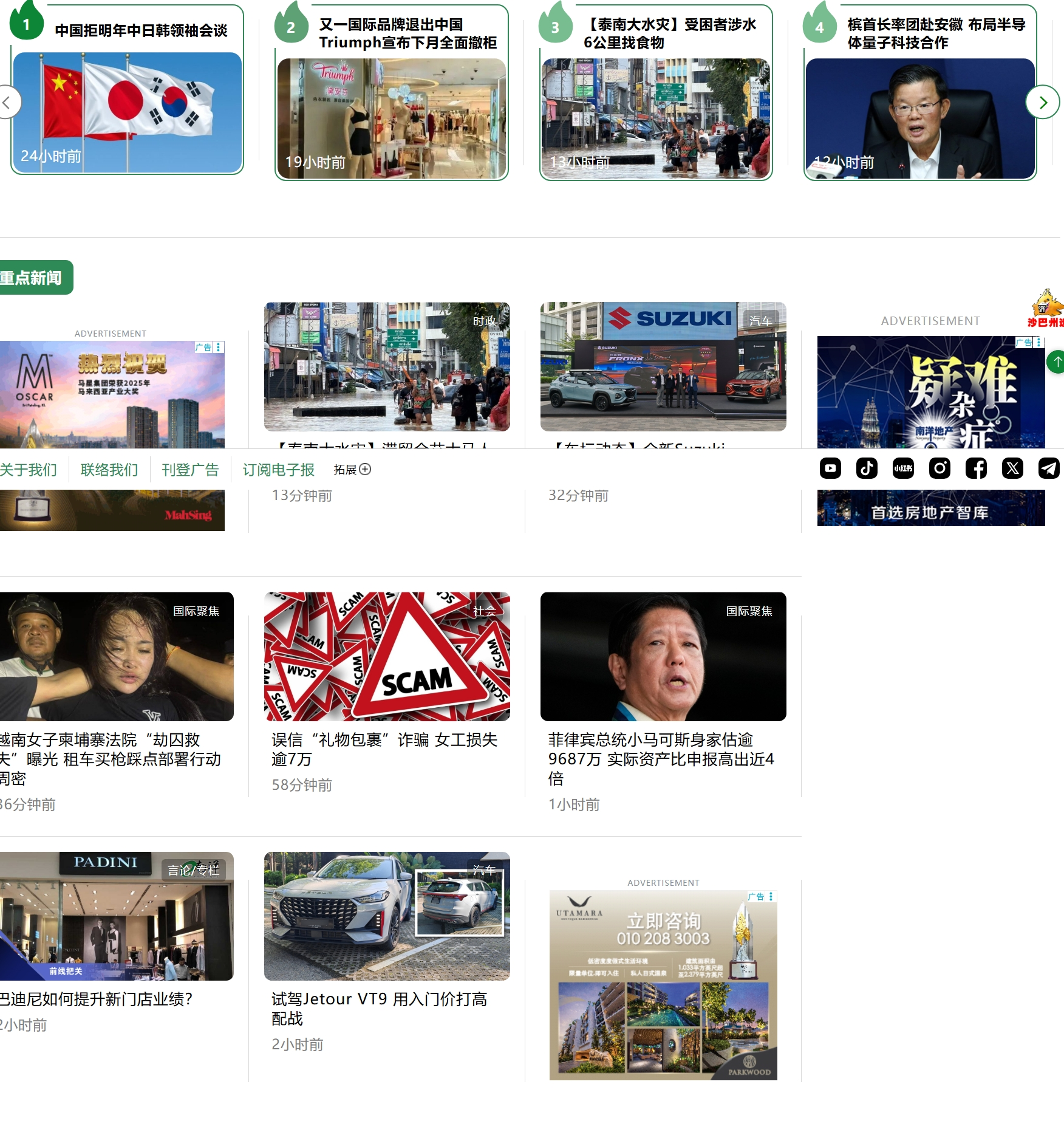Open the TikTok icon

[x=867, y=468]
